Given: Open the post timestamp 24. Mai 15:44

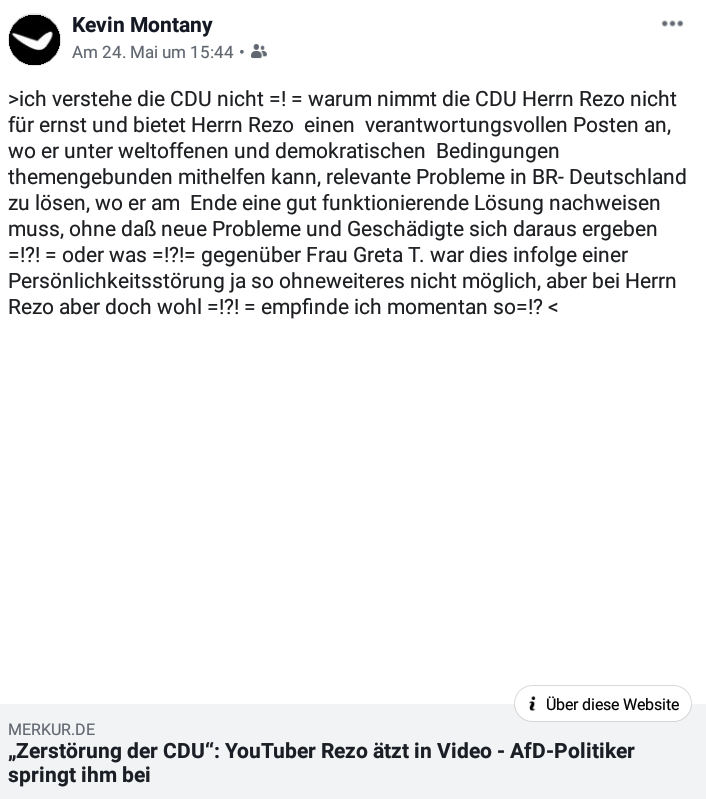Looking at the screenshot, I should click(152, 52).
